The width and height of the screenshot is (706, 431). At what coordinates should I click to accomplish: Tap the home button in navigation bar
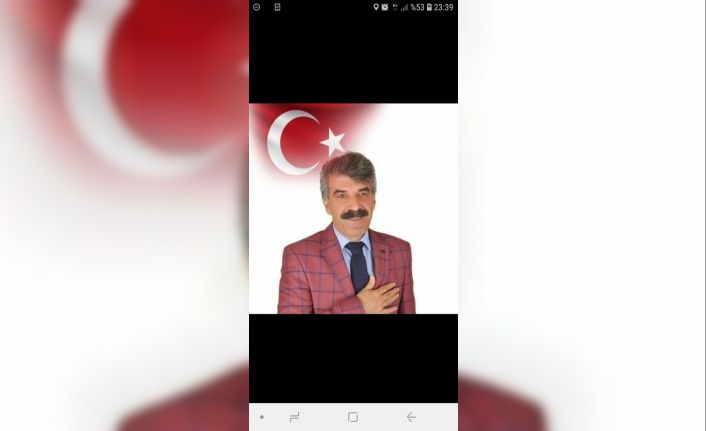(x=353, y=417)
